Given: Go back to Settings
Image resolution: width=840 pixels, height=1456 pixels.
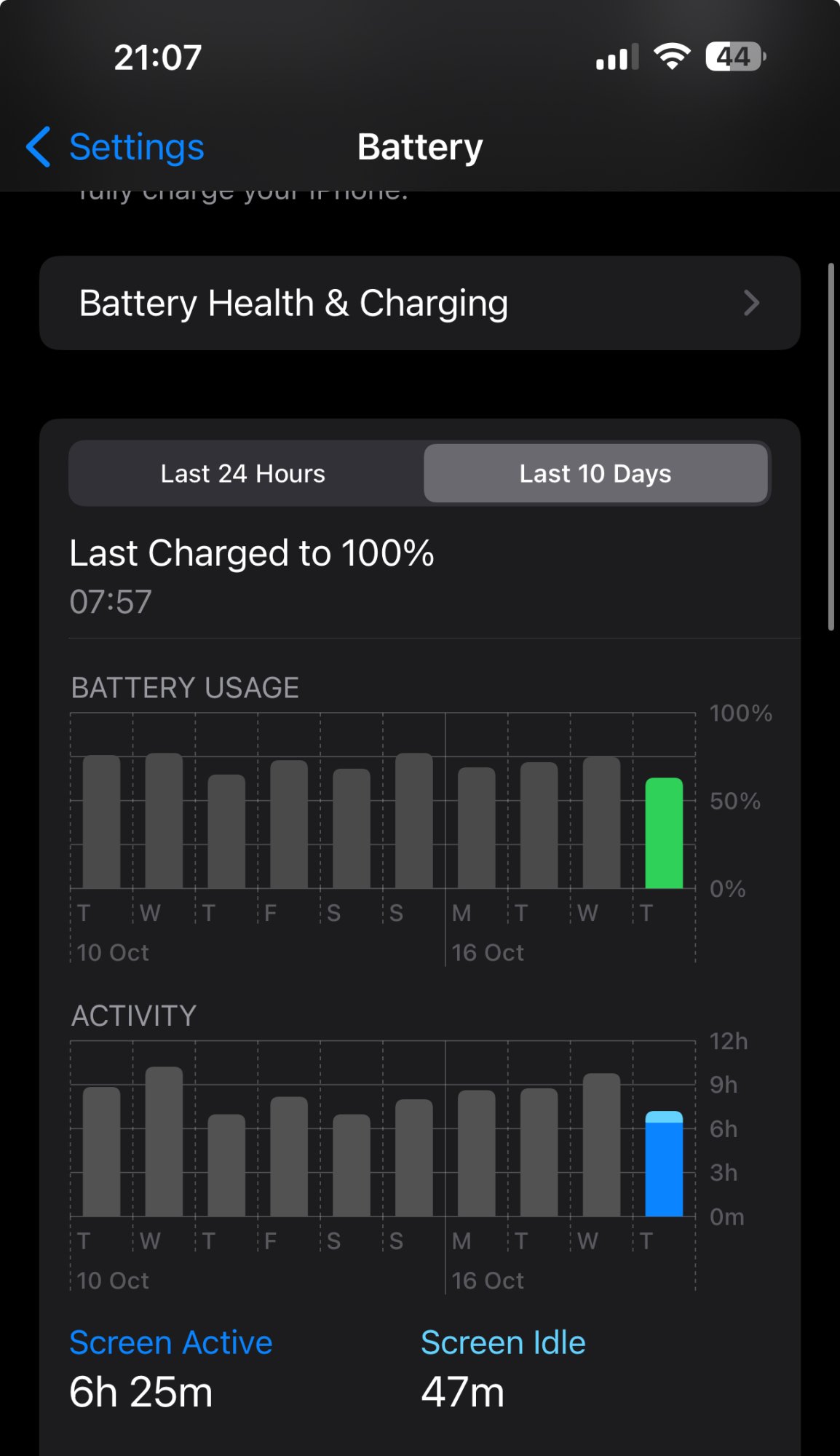Looking at the screenshot, I should (116, 147).
